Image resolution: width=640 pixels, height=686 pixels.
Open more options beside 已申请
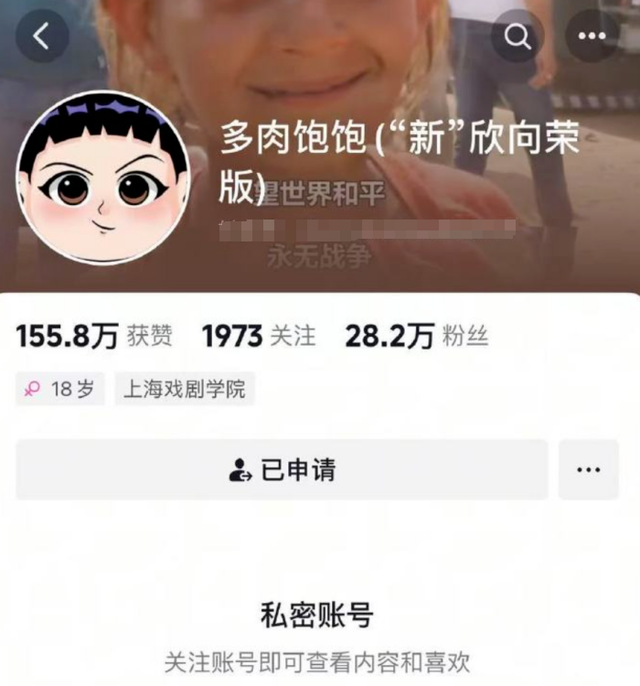(x=588, y=469)
